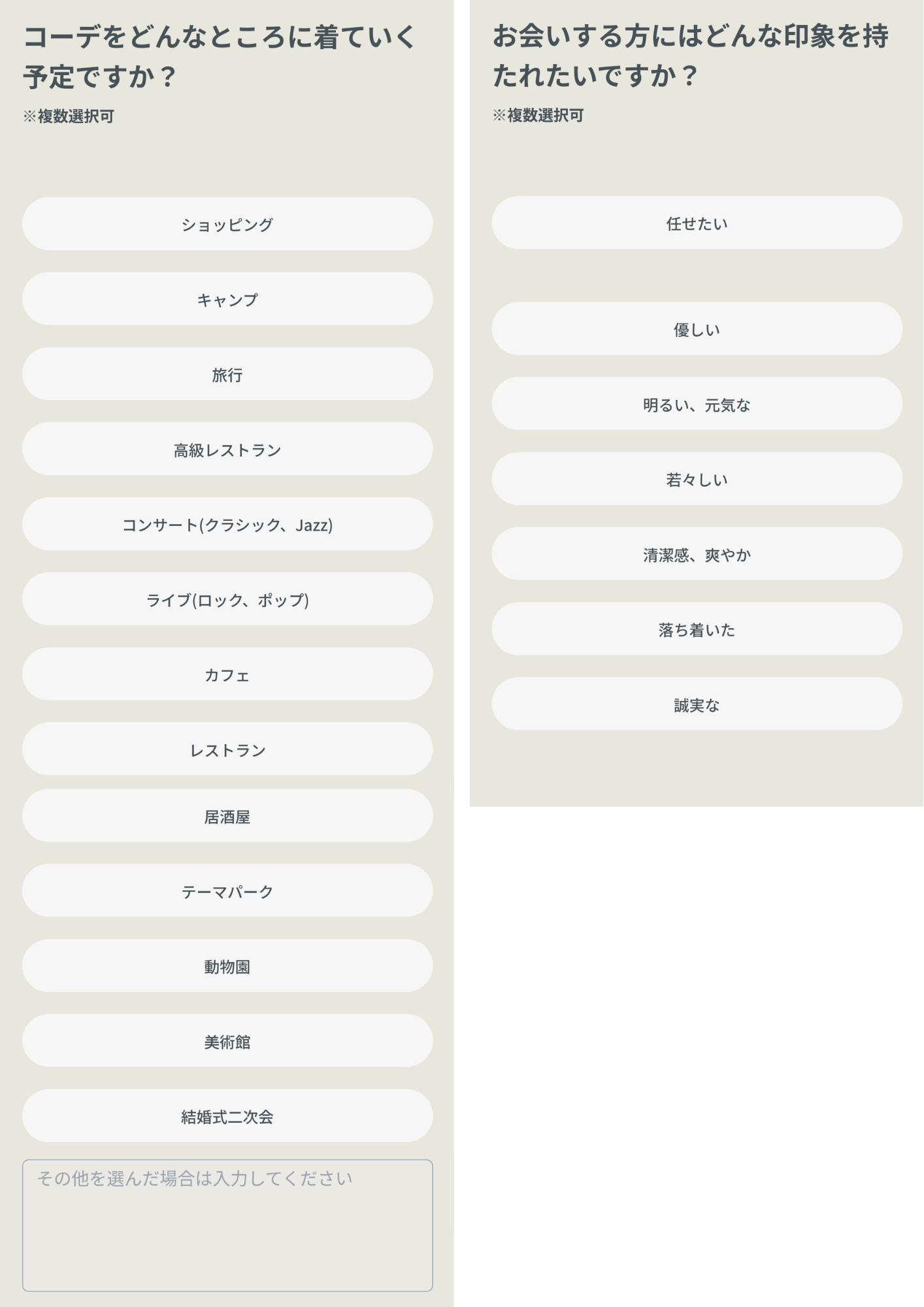Toggle the キャンプ choice
The image size is (924, 1307).
tap(227, 299)
